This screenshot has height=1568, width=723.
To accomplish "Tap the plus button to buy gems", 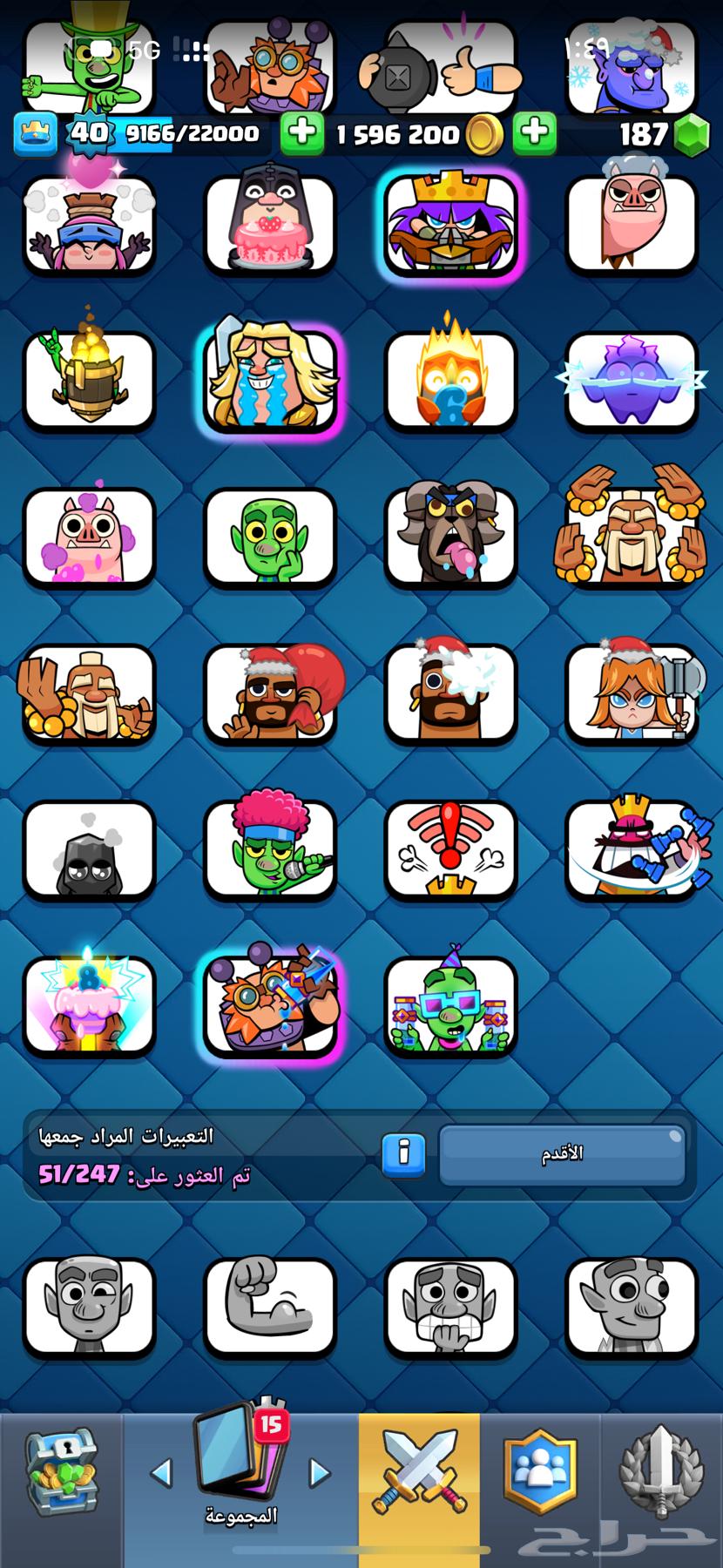I will coord(534,133).
